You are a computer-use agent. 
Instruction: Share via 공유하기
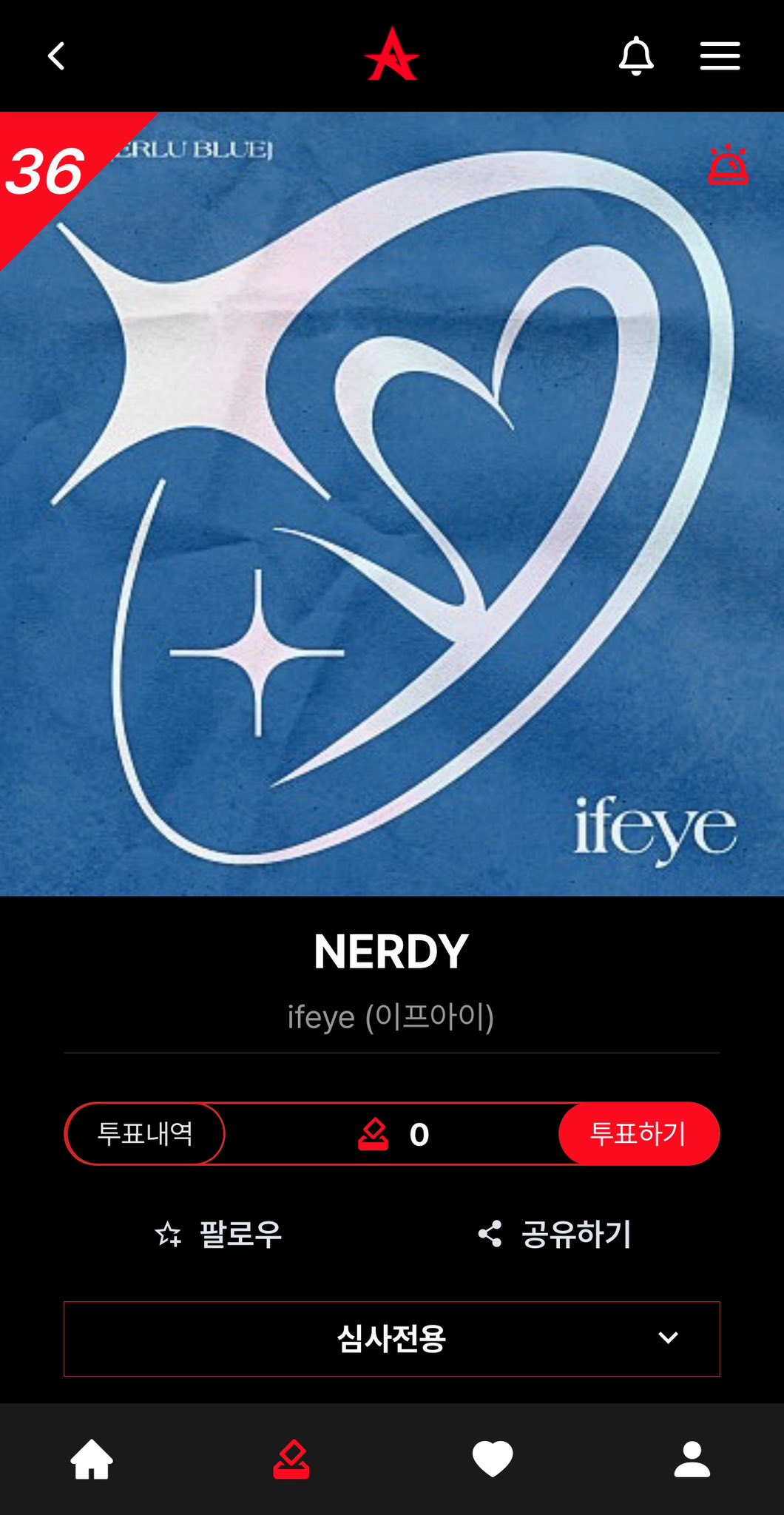[555, 1234]
